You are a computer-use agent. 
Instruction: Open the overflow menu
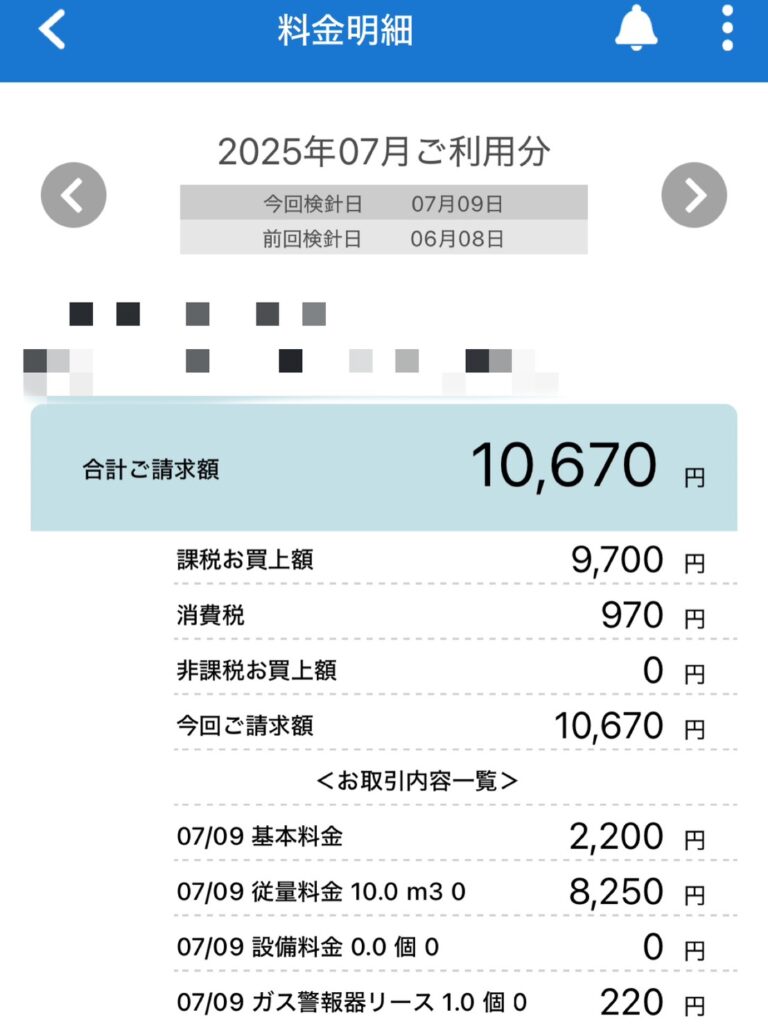[727, 29]
